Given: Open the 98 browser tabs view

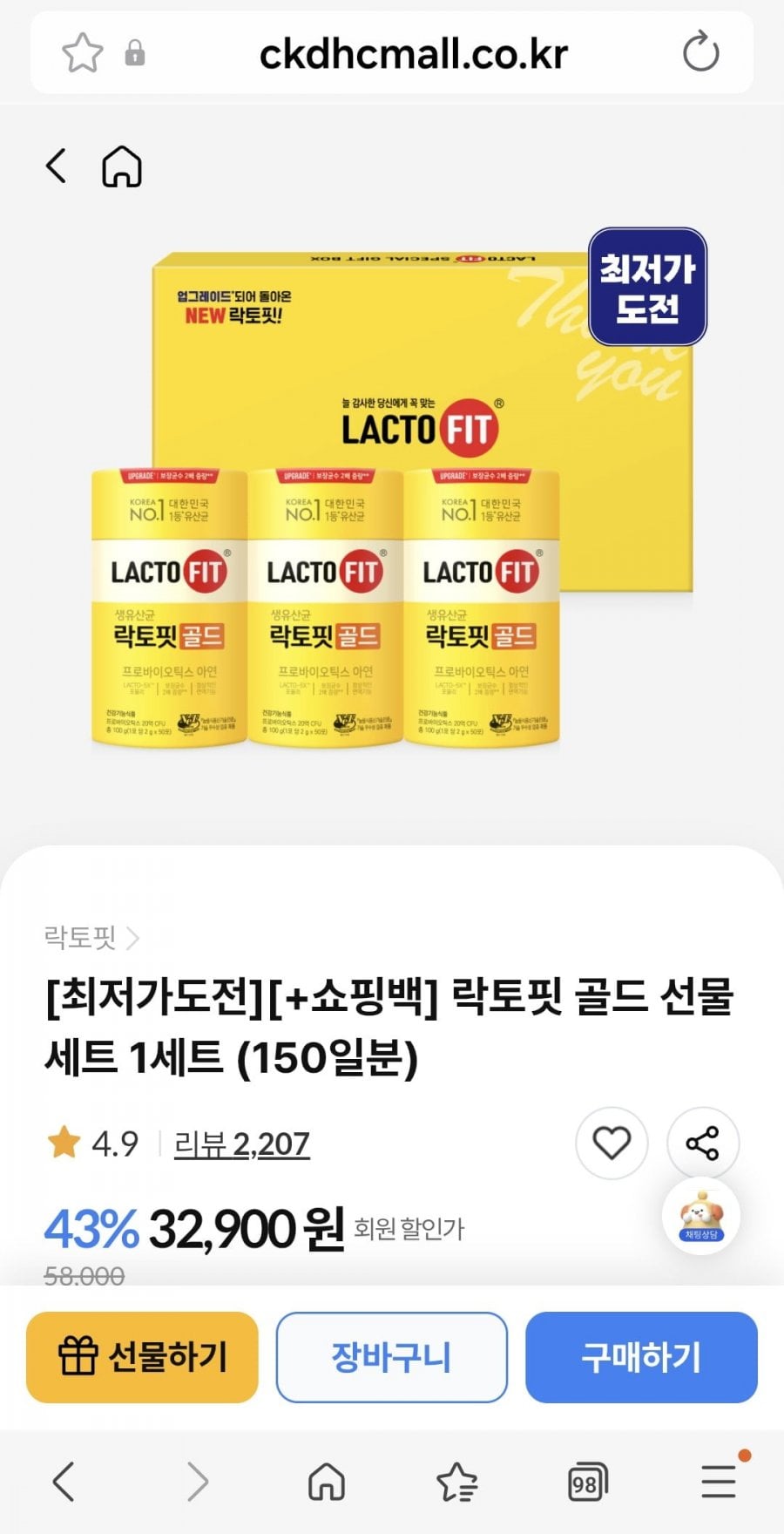Looking at the screenshot, I should 587,1482.
